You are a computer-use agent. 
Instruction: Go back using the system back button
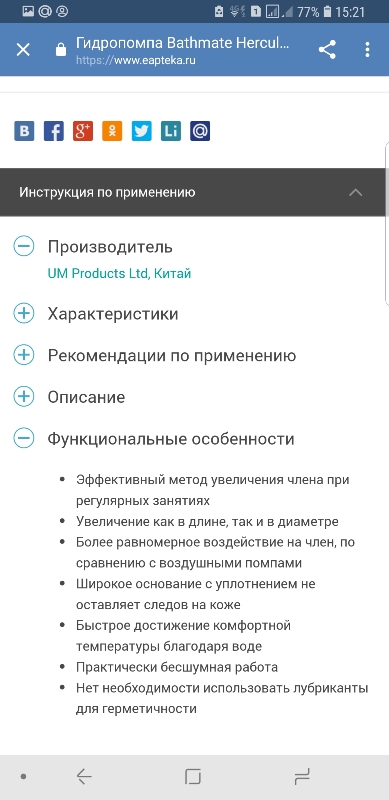84,777
